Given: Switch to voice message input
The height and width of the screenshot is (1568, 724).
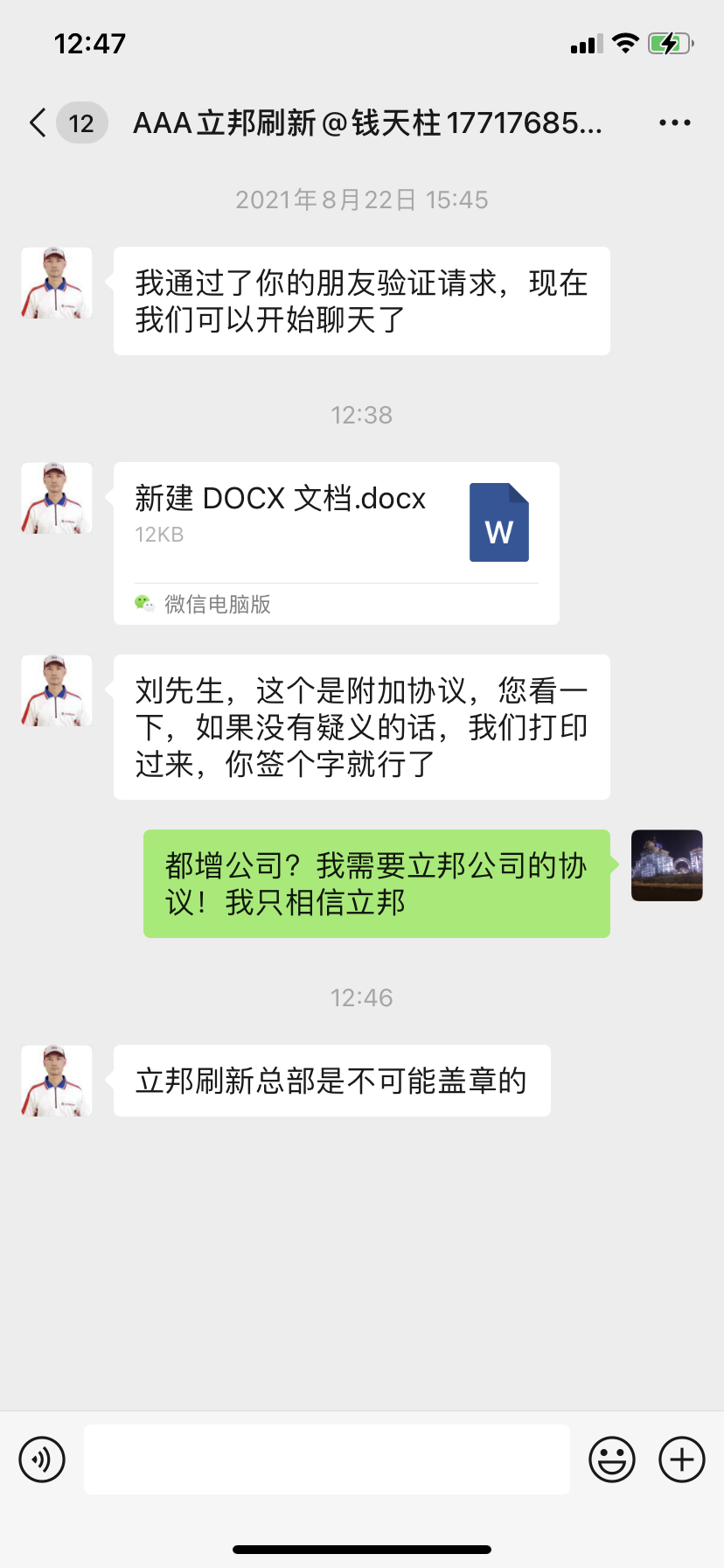Looking at the screenshot, I should 42,1459.
